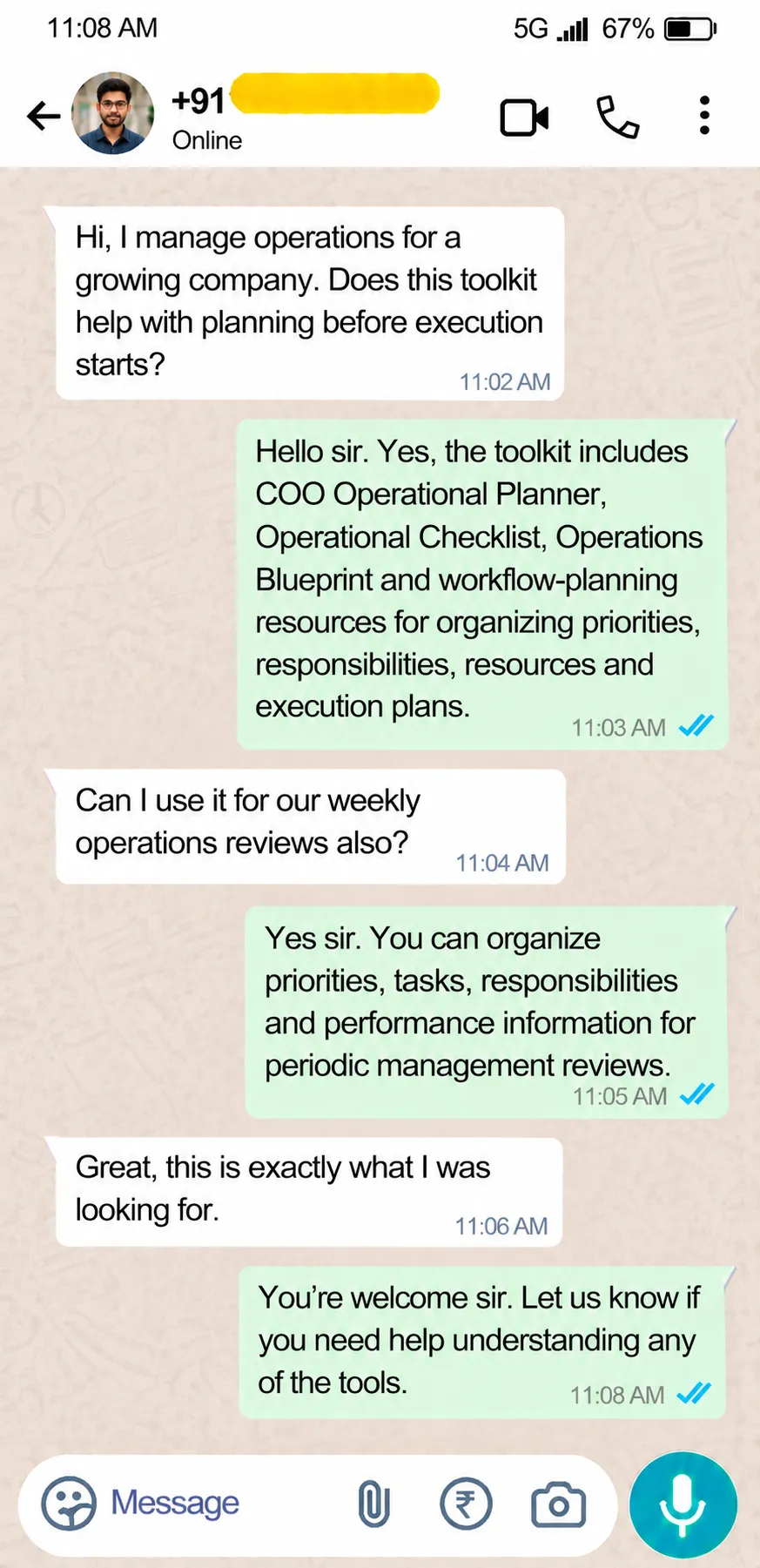Image resolution: width=760 pixels, height=1568 pixels.
Task: Start a video call
Action: pos(524,117)
